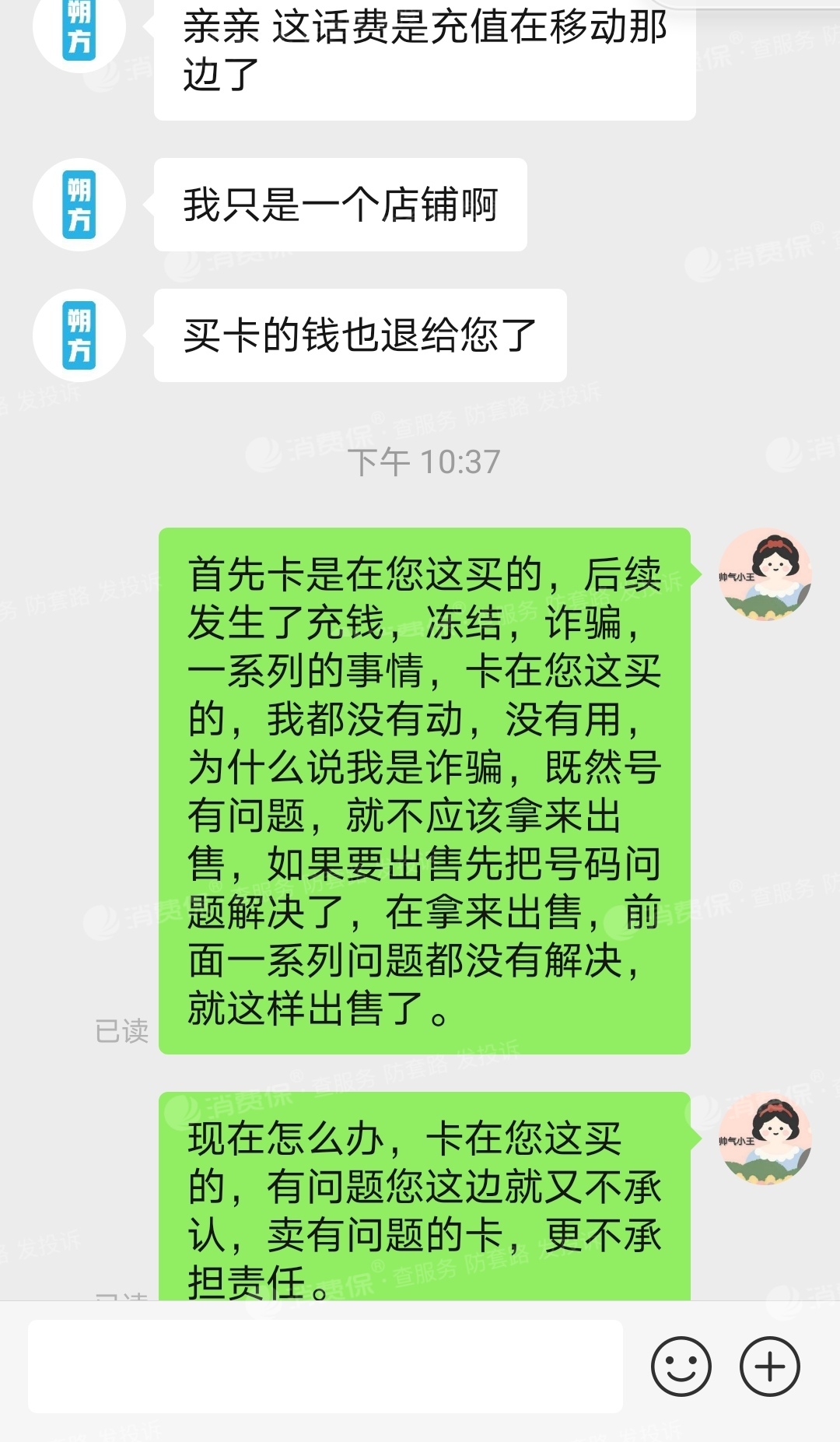Open the plus attachment menu
Screen dimensions: 840x1442
(x=769, y=1367)
